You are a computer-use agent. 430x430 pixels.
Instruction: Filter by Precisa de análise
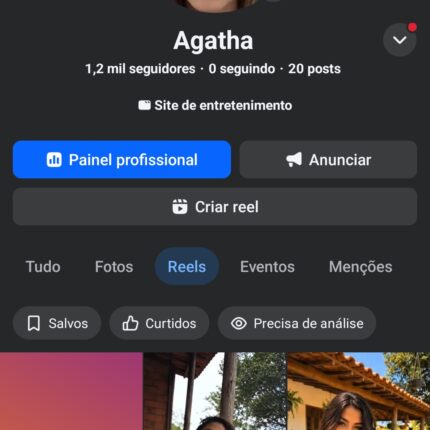297,323
